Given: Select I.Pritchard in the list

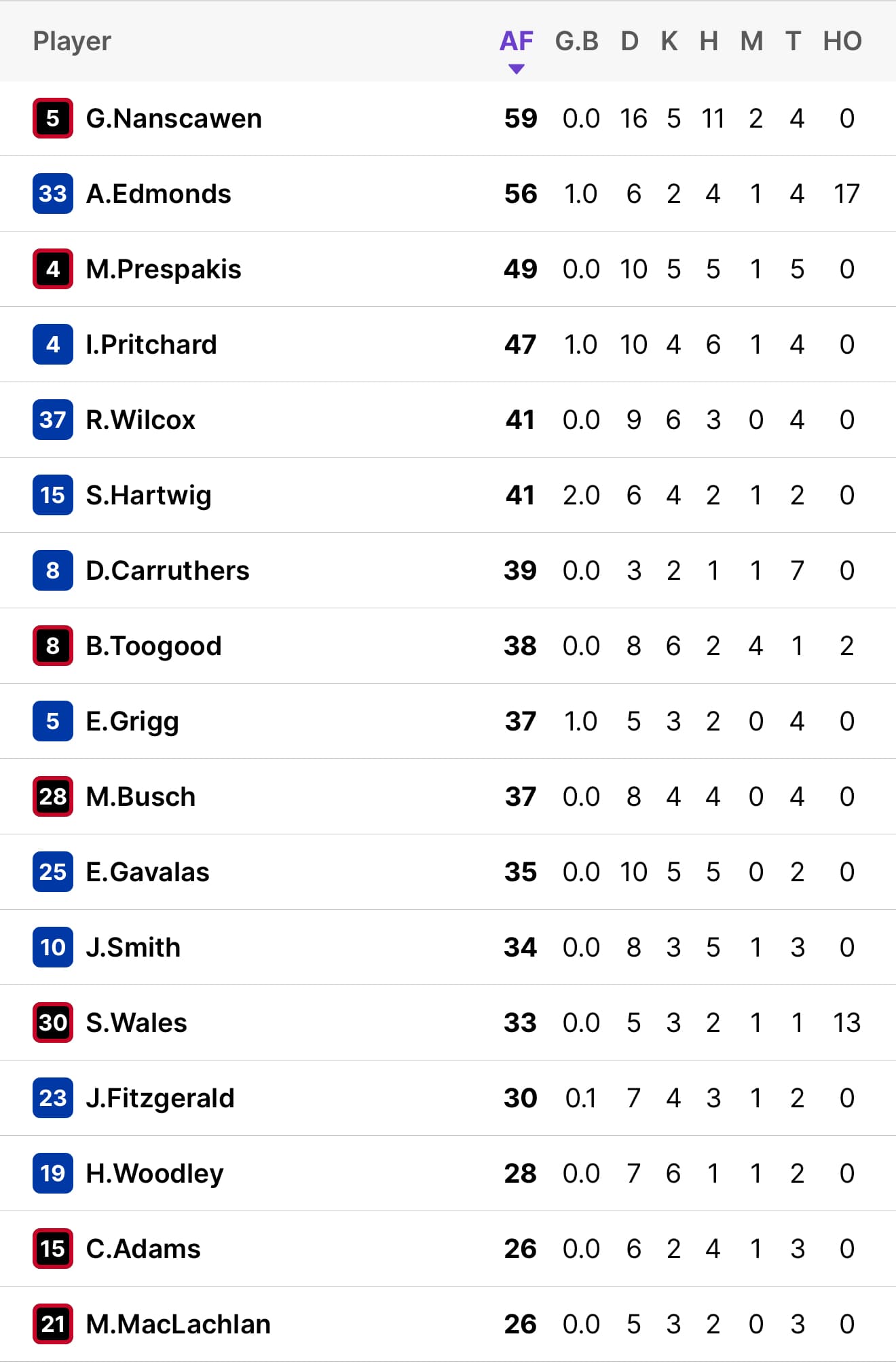Looking at the screenshot, I should (151, 345).
